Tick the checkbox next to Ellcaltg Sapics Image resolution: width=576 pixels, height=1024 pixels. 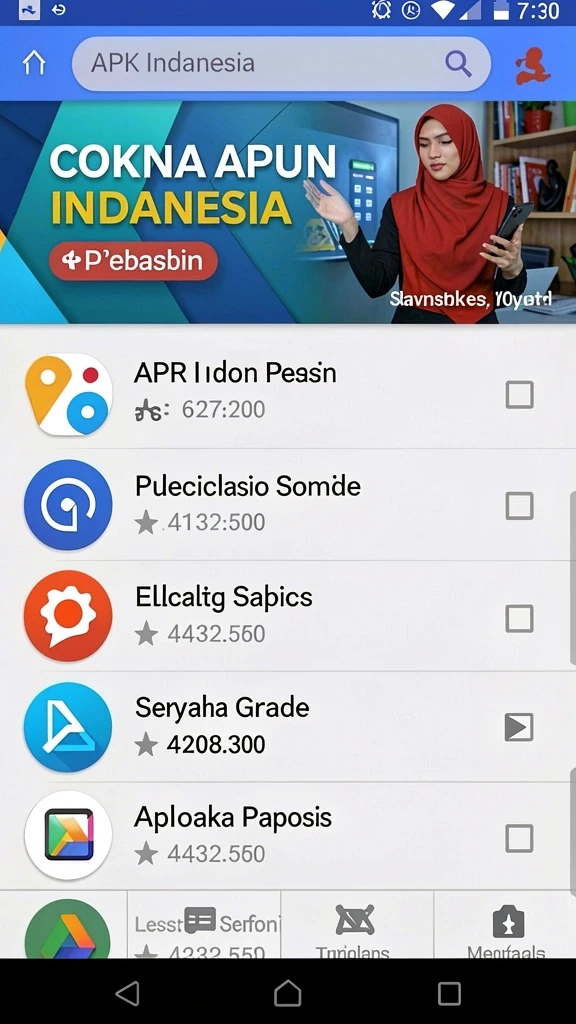click(x=520, y=618)
